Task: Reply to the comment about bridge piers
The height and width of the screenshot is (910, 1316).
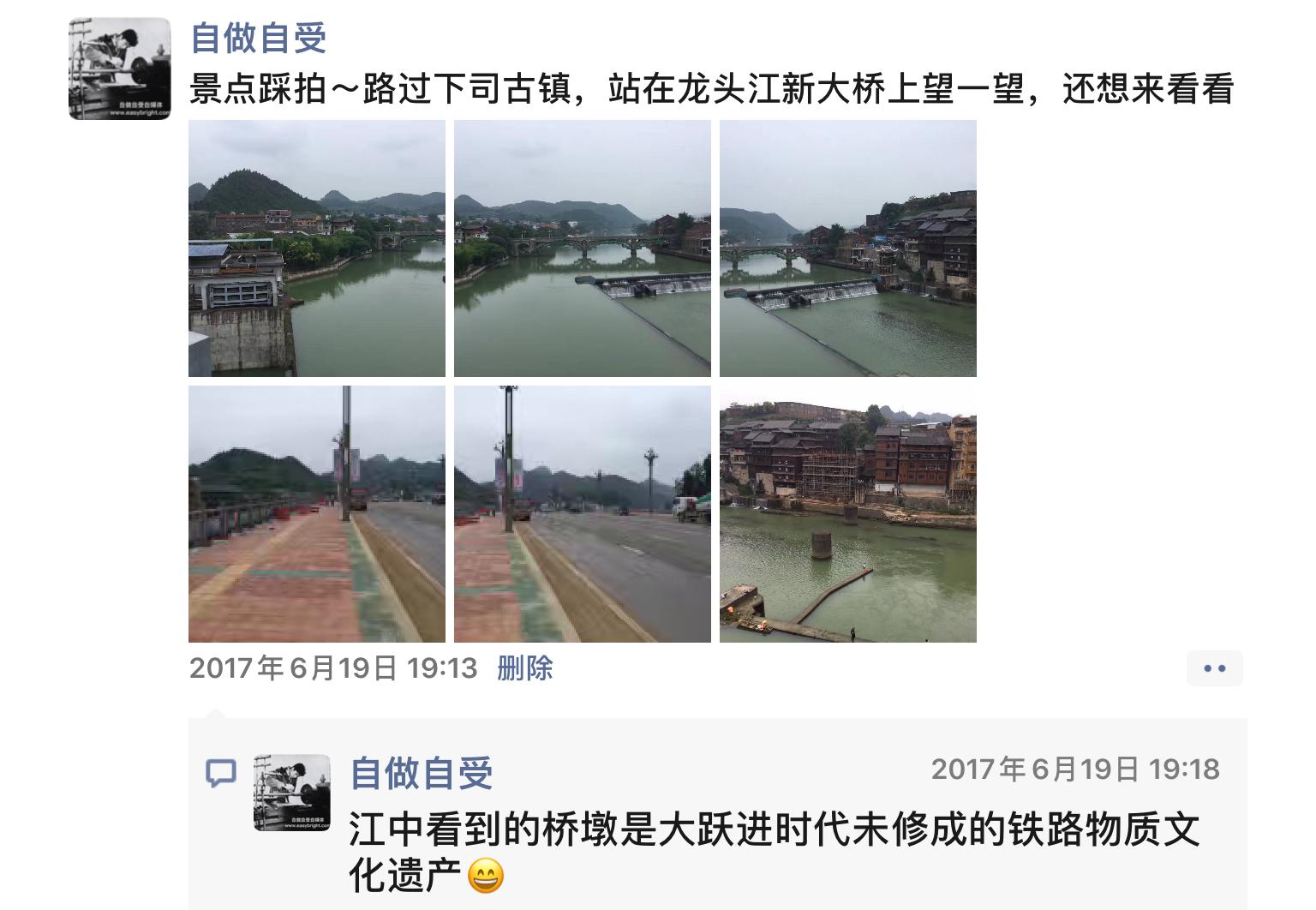Action: (x=771, y=848)
